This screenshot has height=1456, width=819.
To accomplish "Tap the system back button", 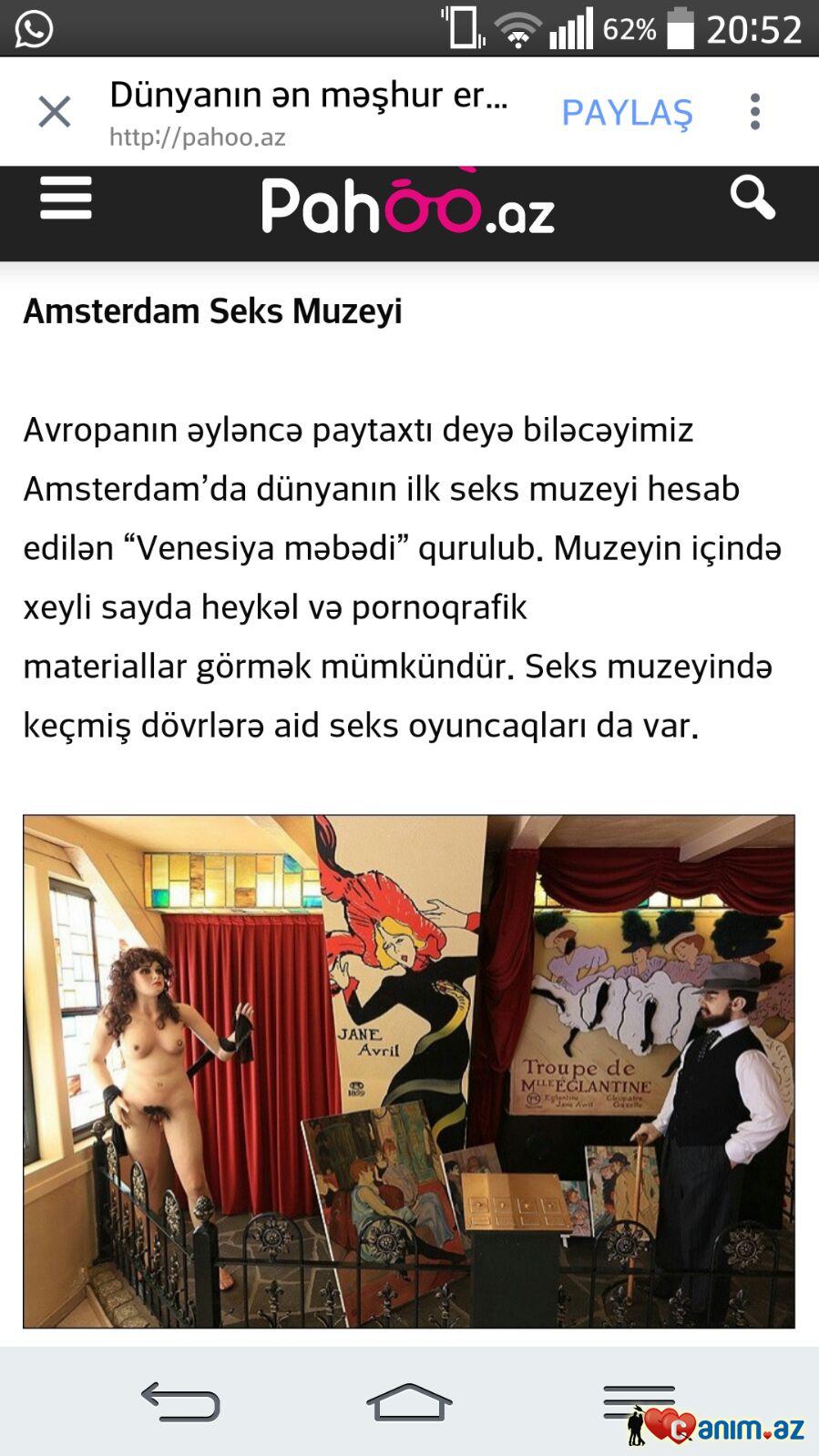I will (x=180, y=1401).
